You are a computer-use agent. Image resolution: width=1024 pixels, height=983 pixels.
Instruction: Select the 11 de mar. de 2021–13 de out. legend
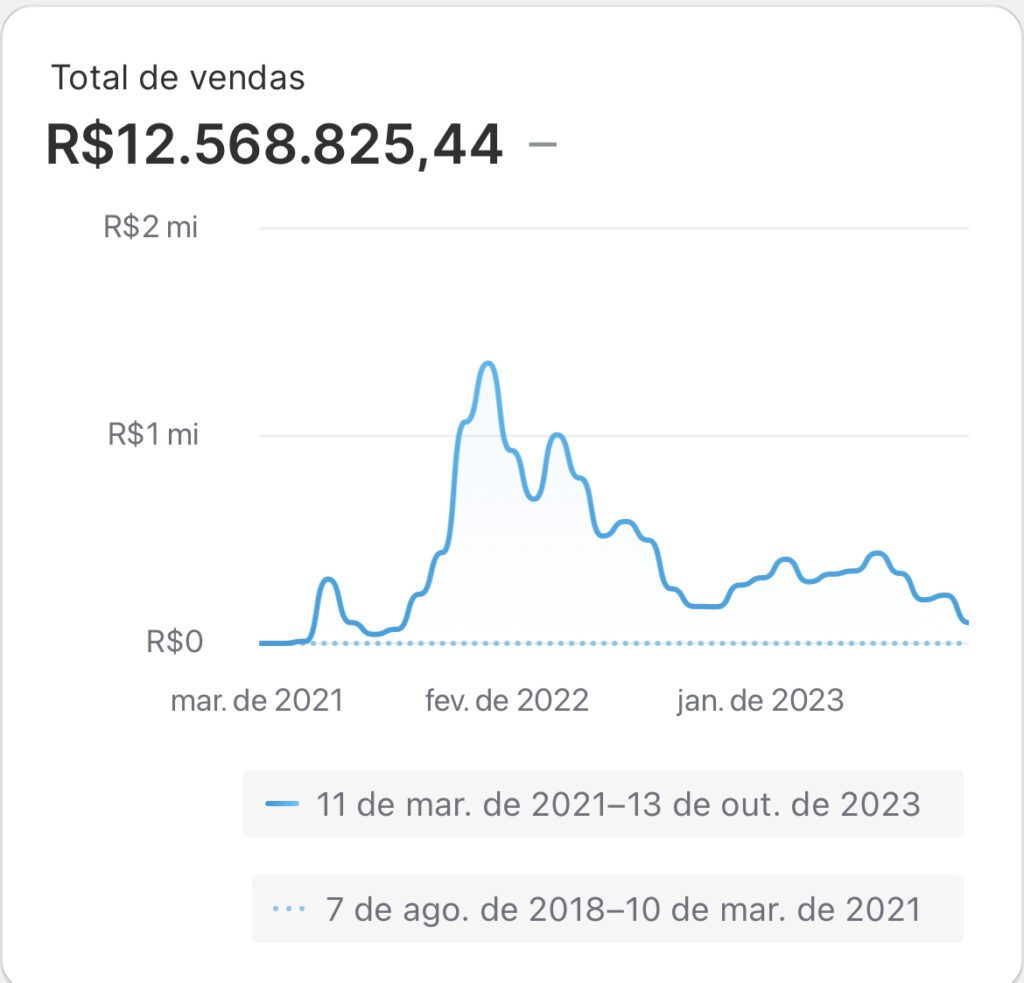603,803
